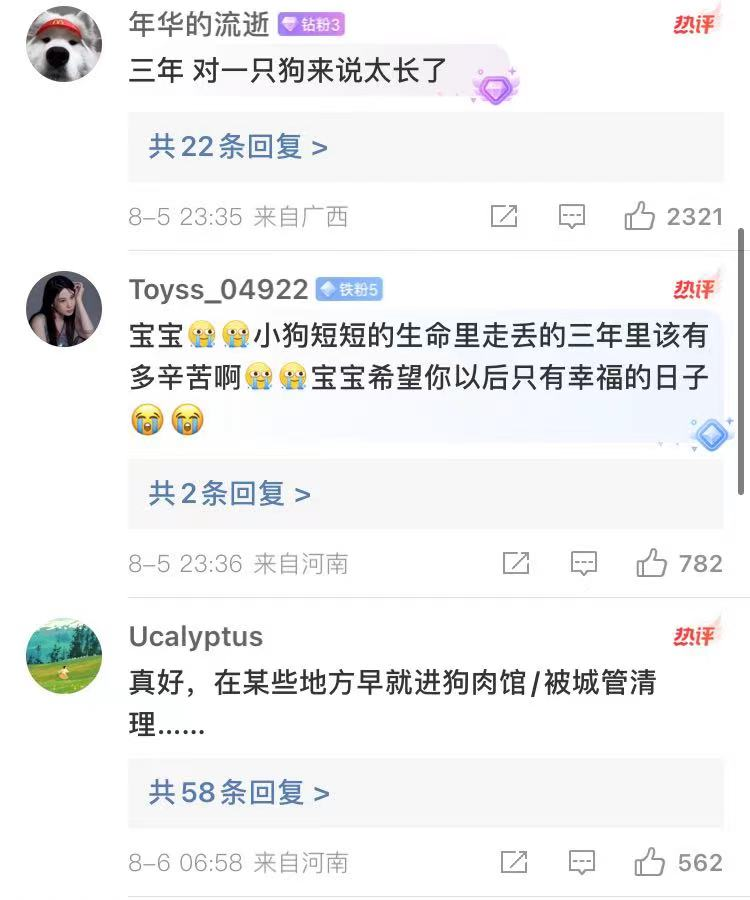Open the username Ucalyptus
This screenshot has height=900, width=750.
(196, 637)
